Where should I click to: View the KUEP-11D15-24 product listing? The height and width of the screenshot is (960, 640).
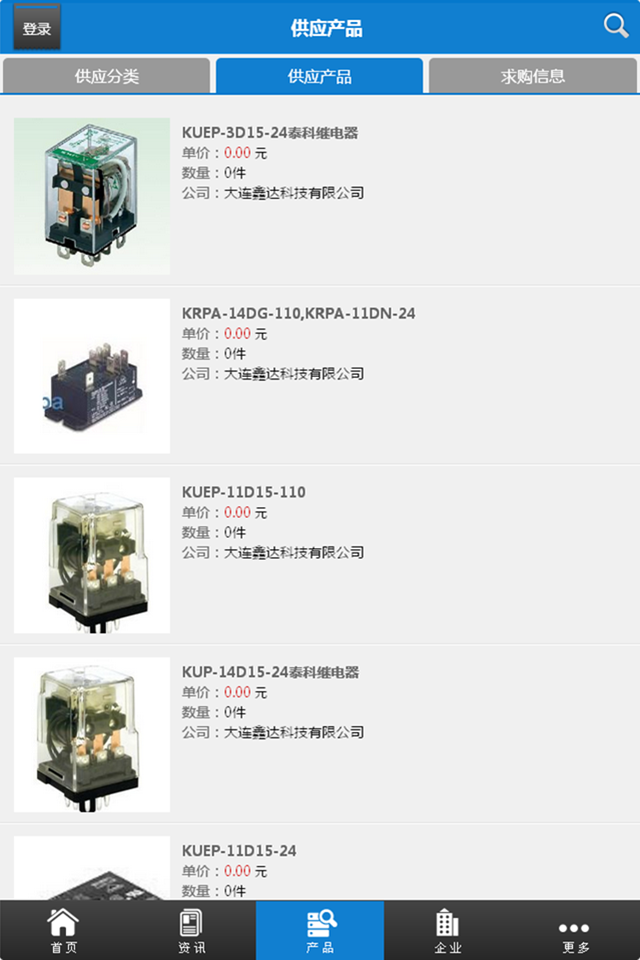239,851
